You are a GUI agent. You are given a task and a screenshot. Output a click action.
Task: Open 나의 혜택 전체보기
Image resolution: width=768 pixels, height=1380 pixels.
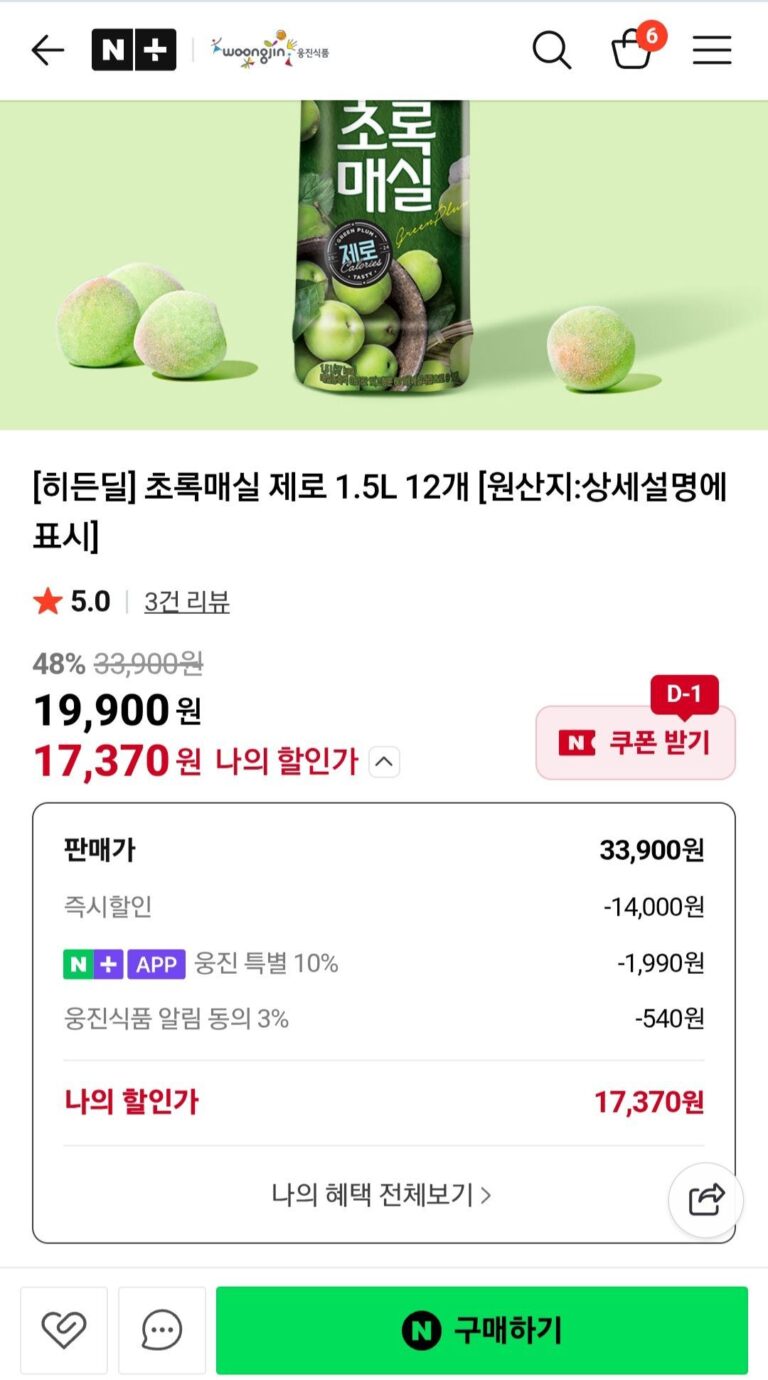382,1194
